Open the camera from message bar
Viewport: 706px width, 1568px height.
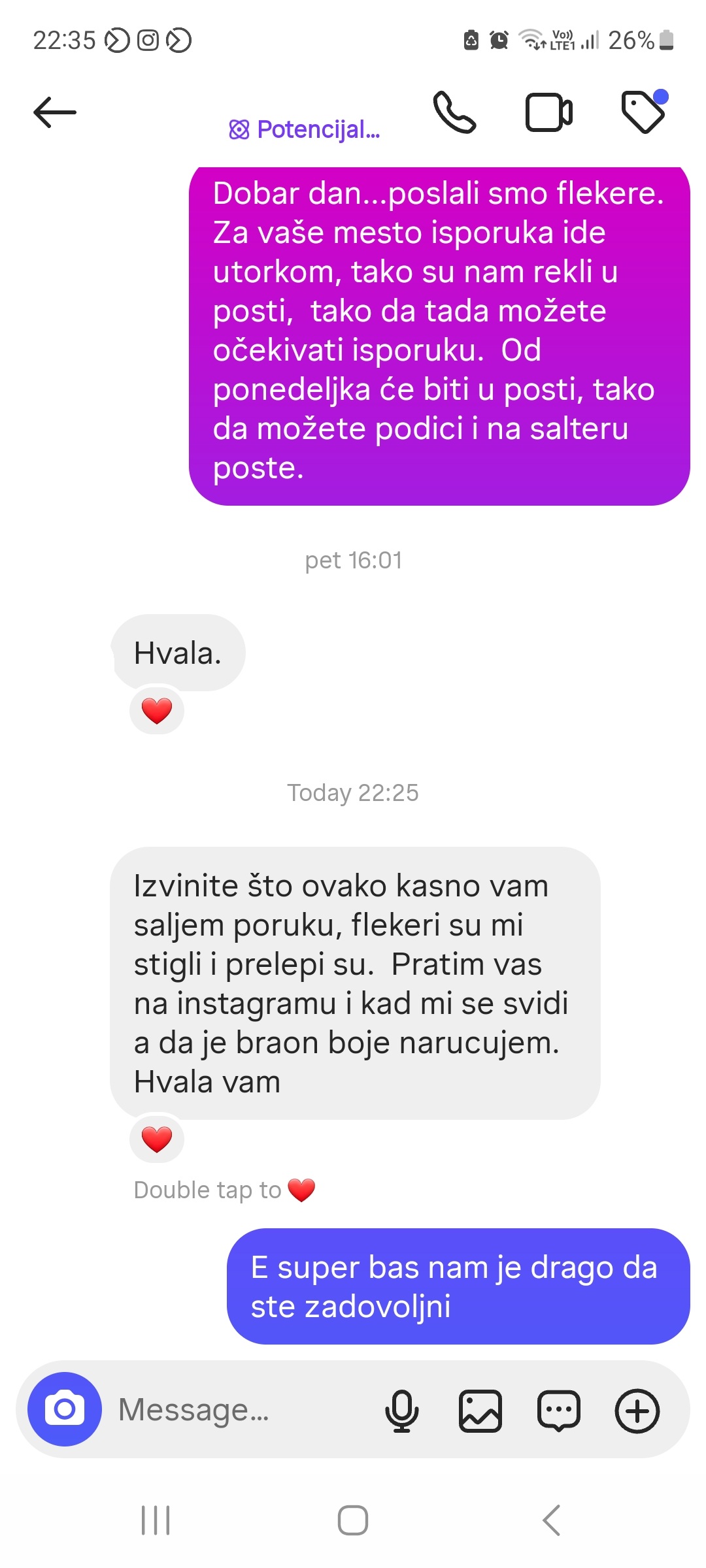[65, 1409]
